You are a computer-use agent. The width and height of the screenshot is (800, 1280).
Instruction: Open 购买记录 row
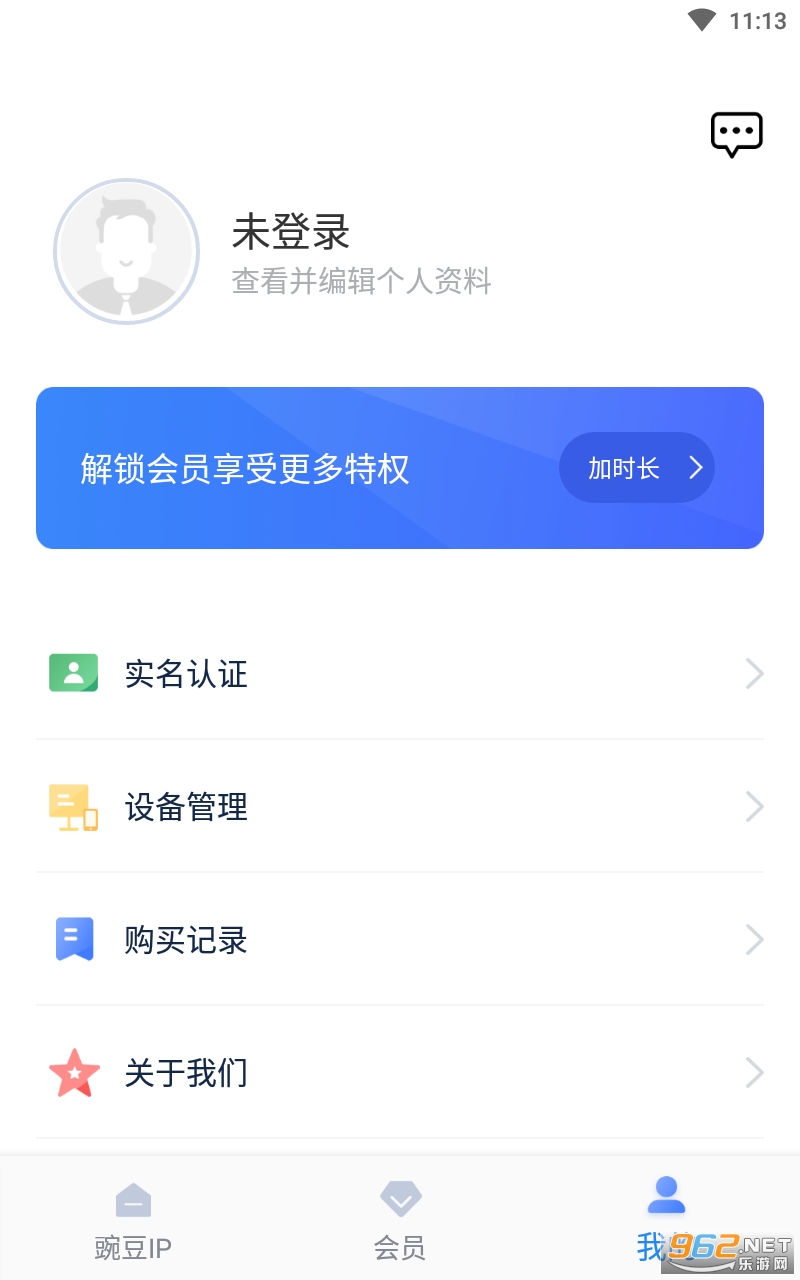point(400,940)
